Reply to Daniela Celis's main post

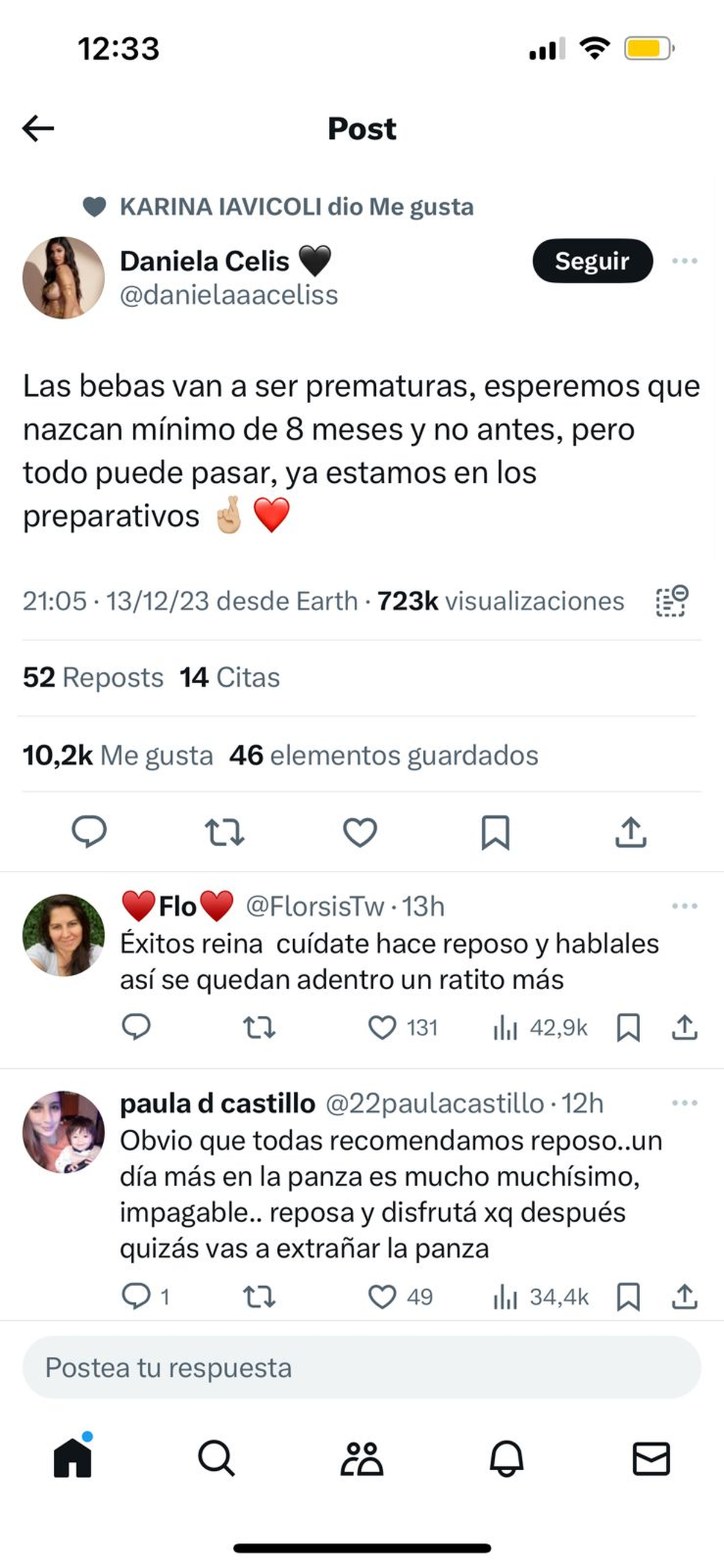[x=89, y=832]
